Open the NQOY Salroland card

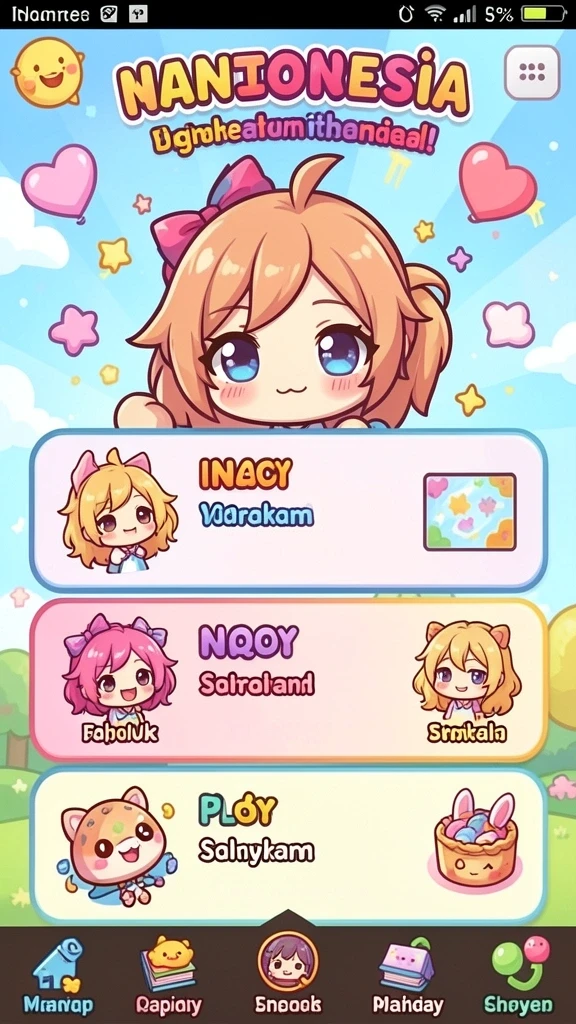pyautogui.click(x=288, y=680)
